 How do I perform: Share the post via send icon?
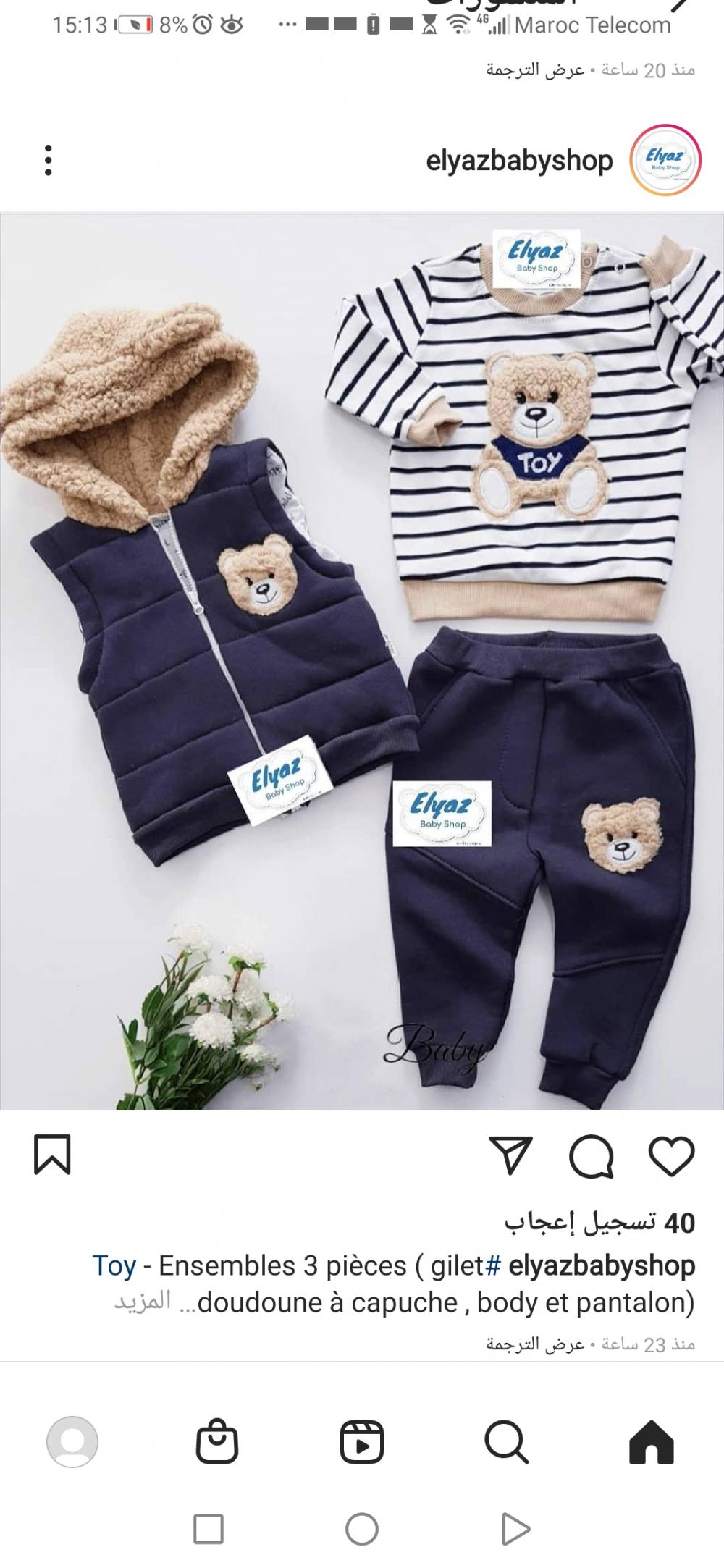[511, 1155]
